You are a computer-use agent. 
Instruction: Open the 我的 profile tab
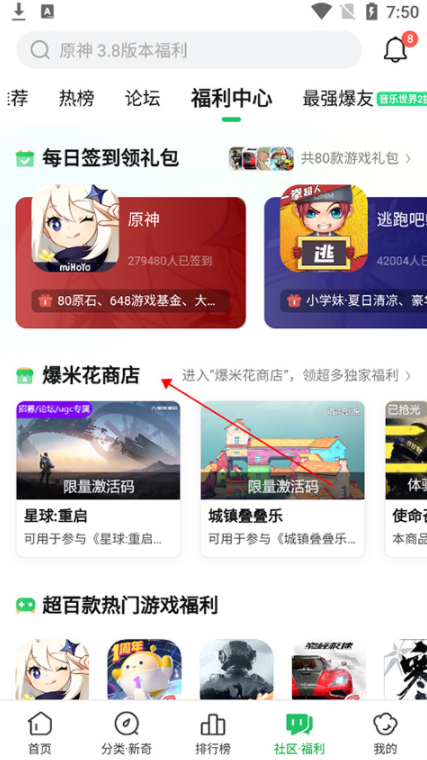[385, 732]
